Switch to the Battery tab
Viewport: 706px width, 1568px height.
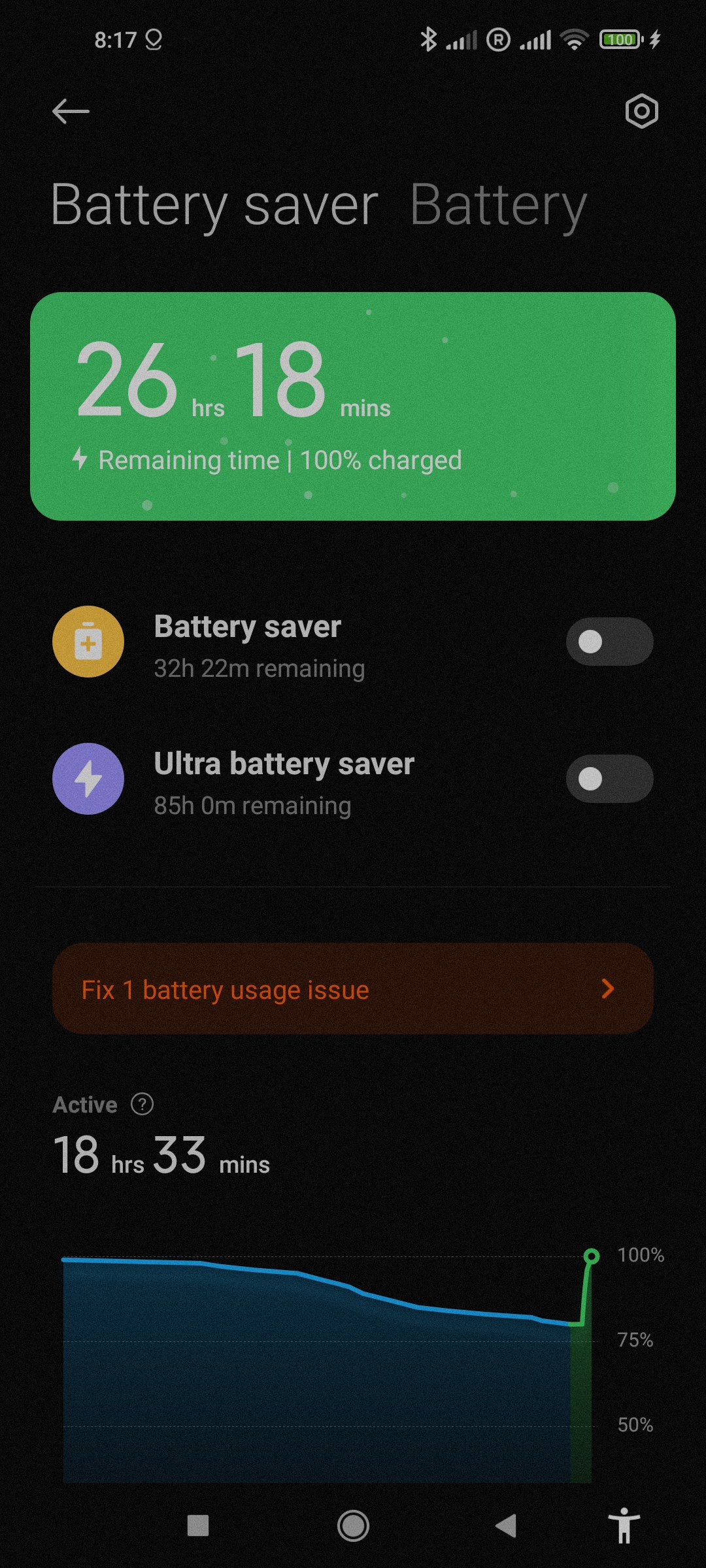point(498,206)
